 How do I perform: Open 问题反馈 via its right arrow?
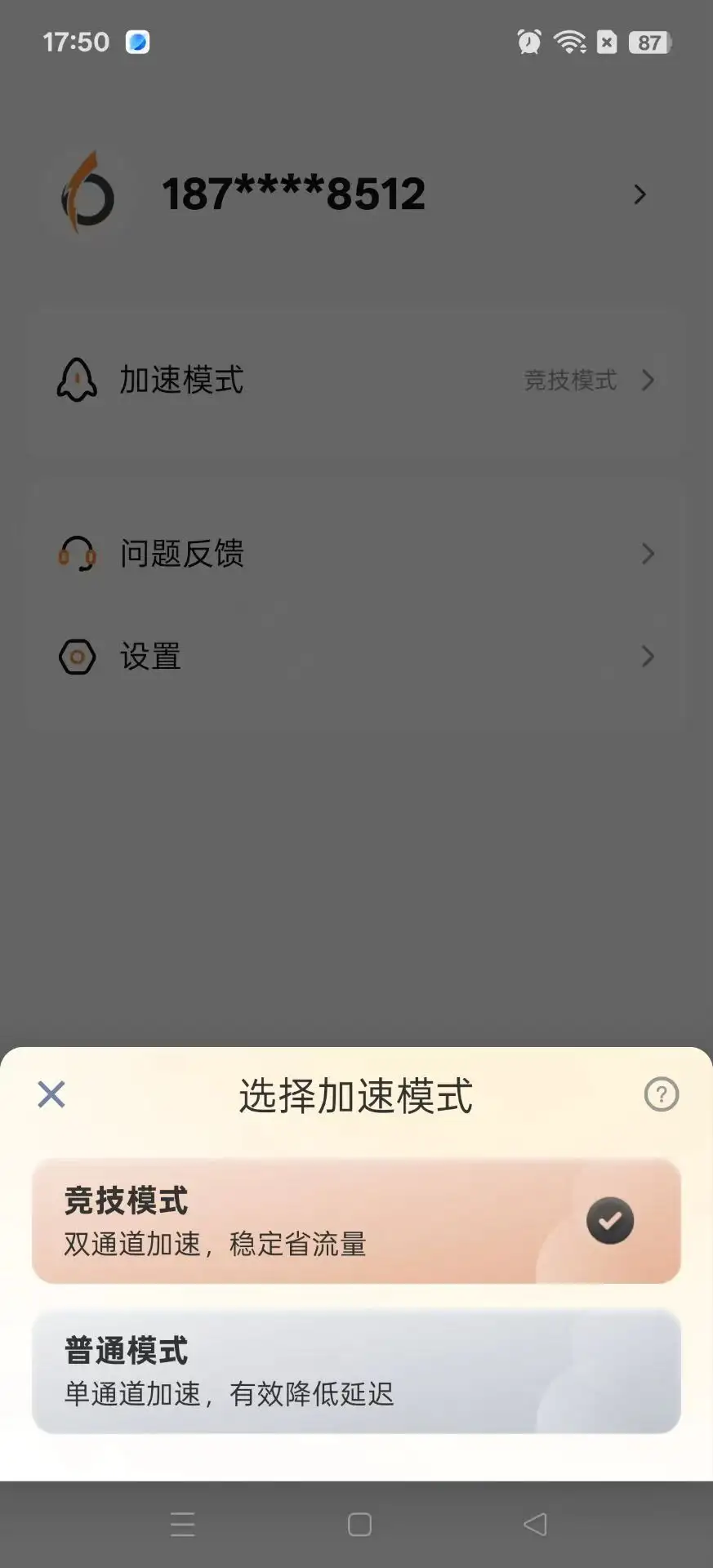[x=648, y=553]
